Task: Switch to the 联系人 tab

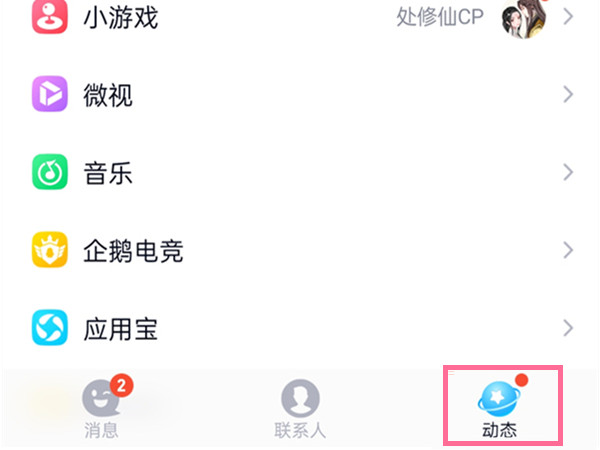Action: click(300, 408)
